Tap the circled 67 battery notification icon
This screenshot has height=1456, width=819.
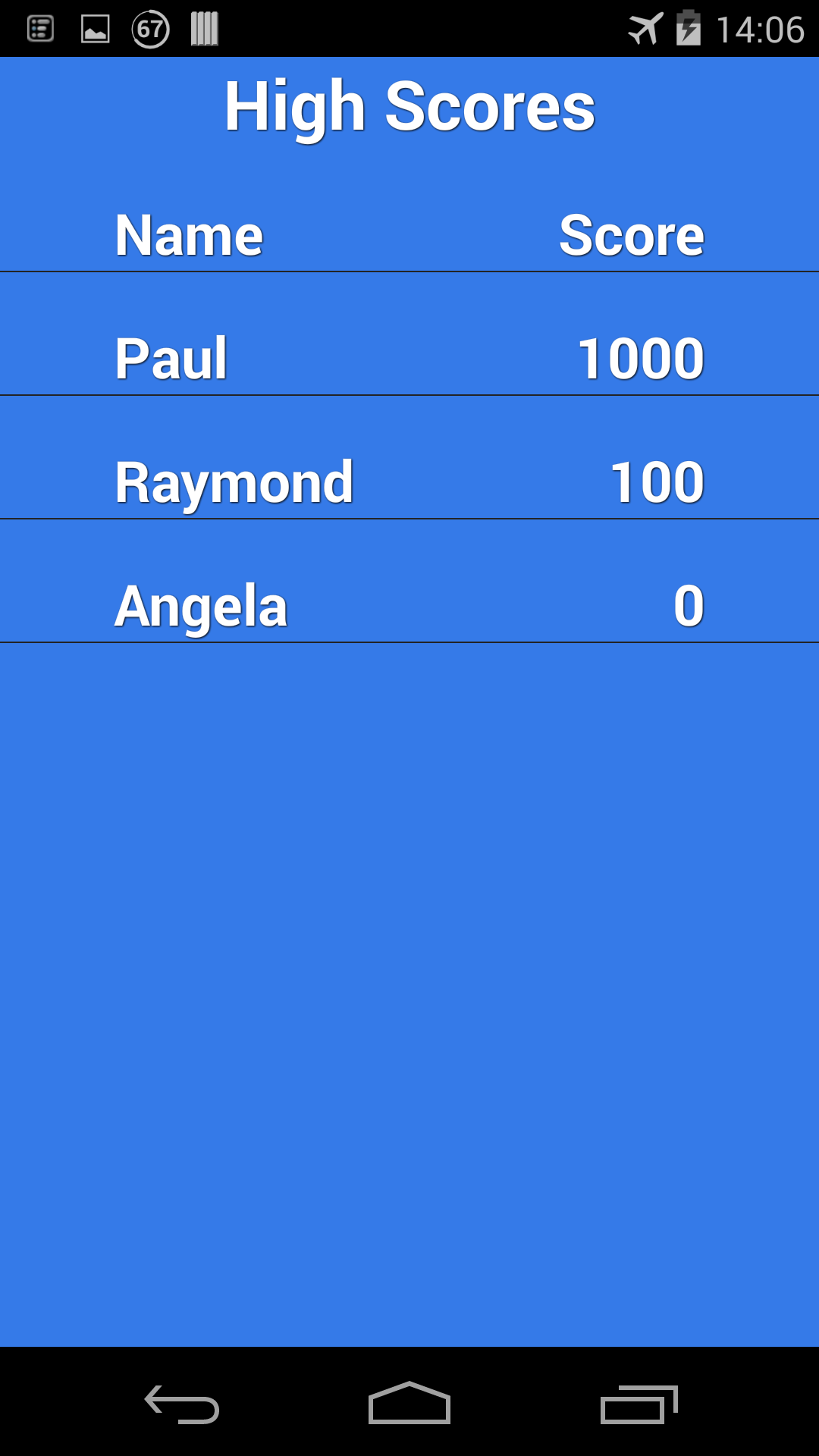(149, 28)
